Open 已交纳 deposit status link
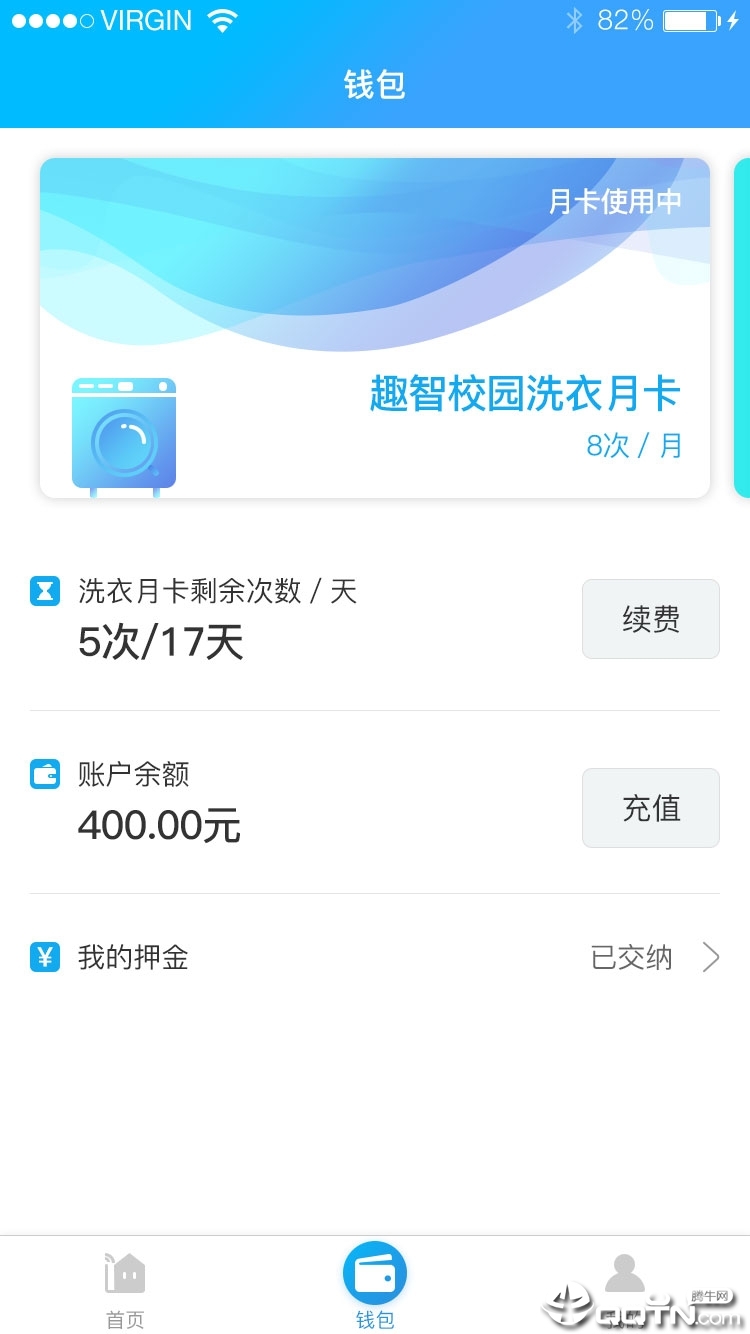Image resolution: width=750 pixels, height=1334 pixels. point(631,957)
